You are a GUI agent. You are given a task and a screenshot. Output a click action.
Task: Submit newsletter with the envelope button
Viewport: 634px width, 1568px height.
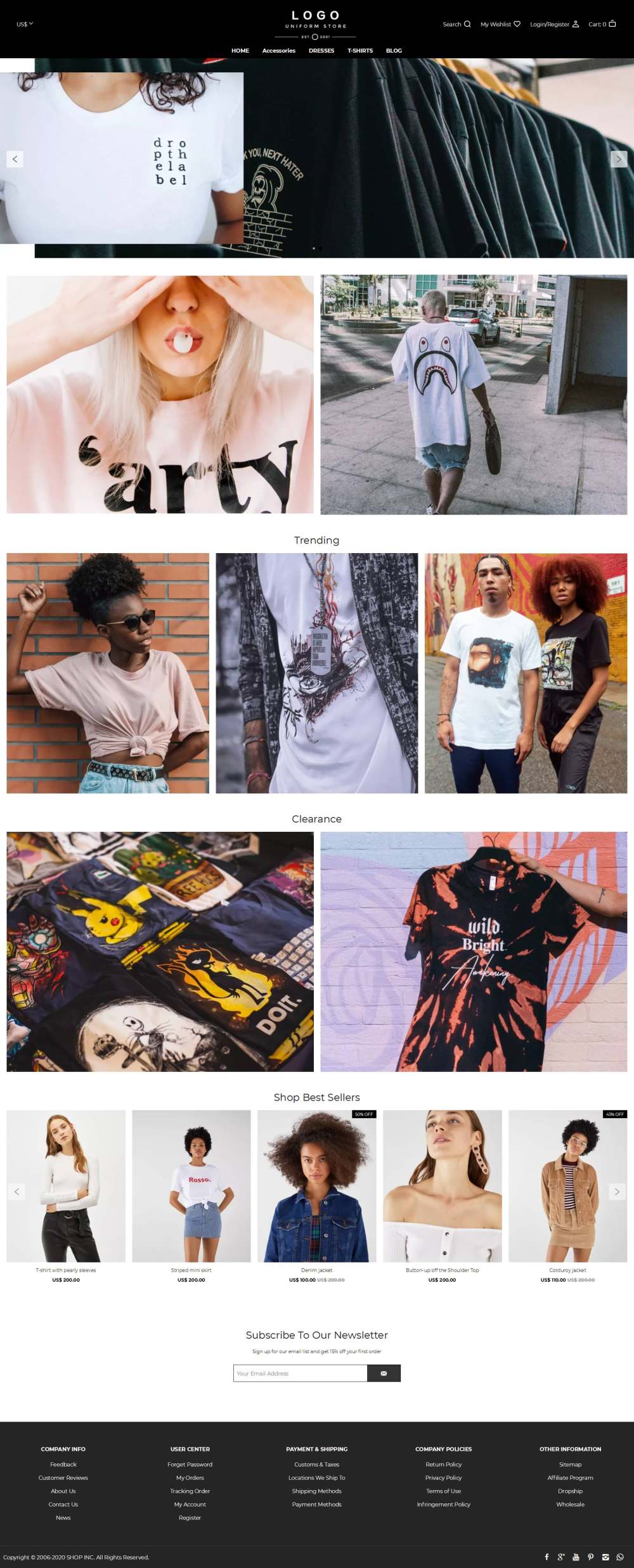click(384, 1373)
